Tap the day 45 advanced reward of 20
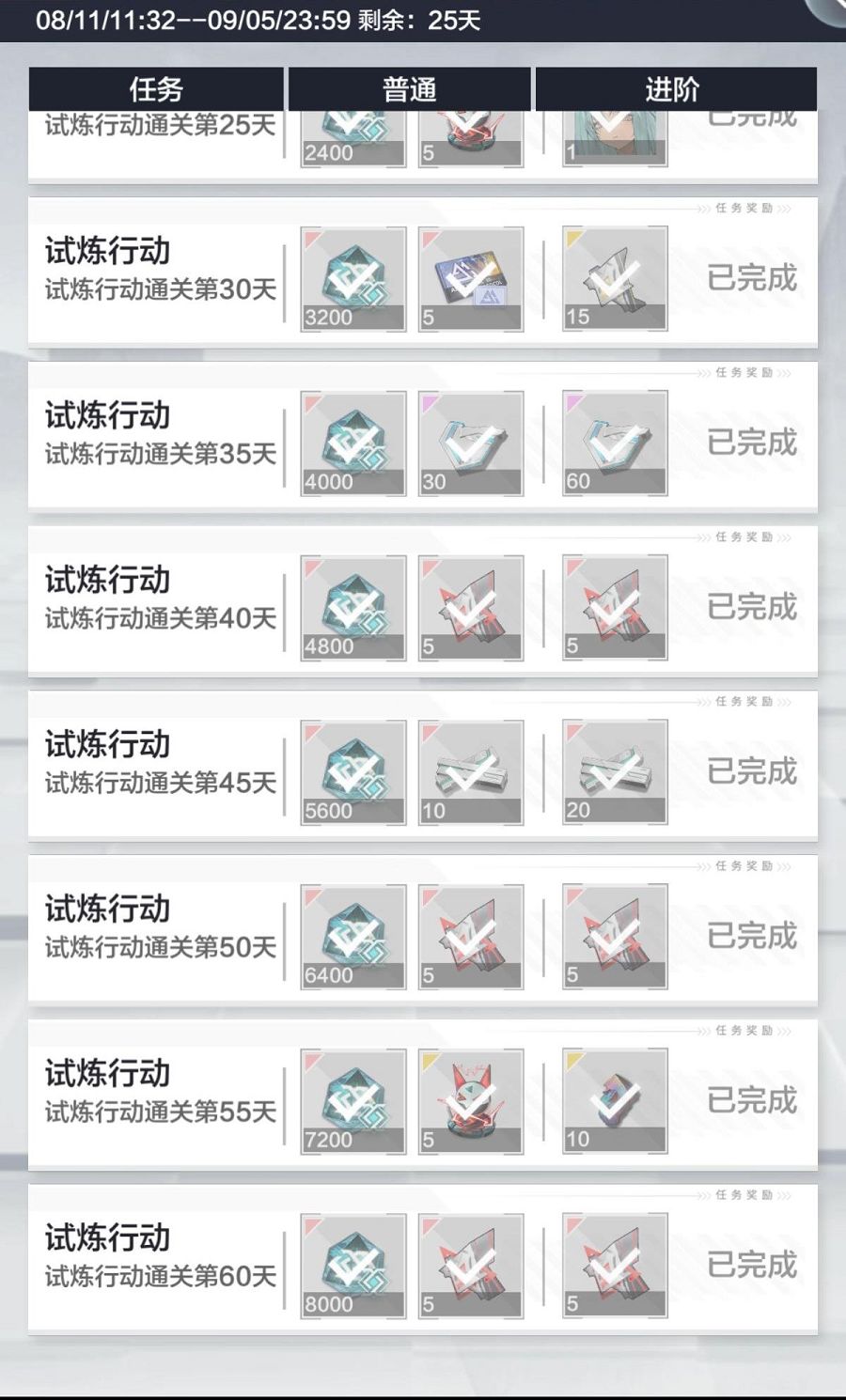The width and height of the screenshot is (846, 1400). click(x=615, y=771)
